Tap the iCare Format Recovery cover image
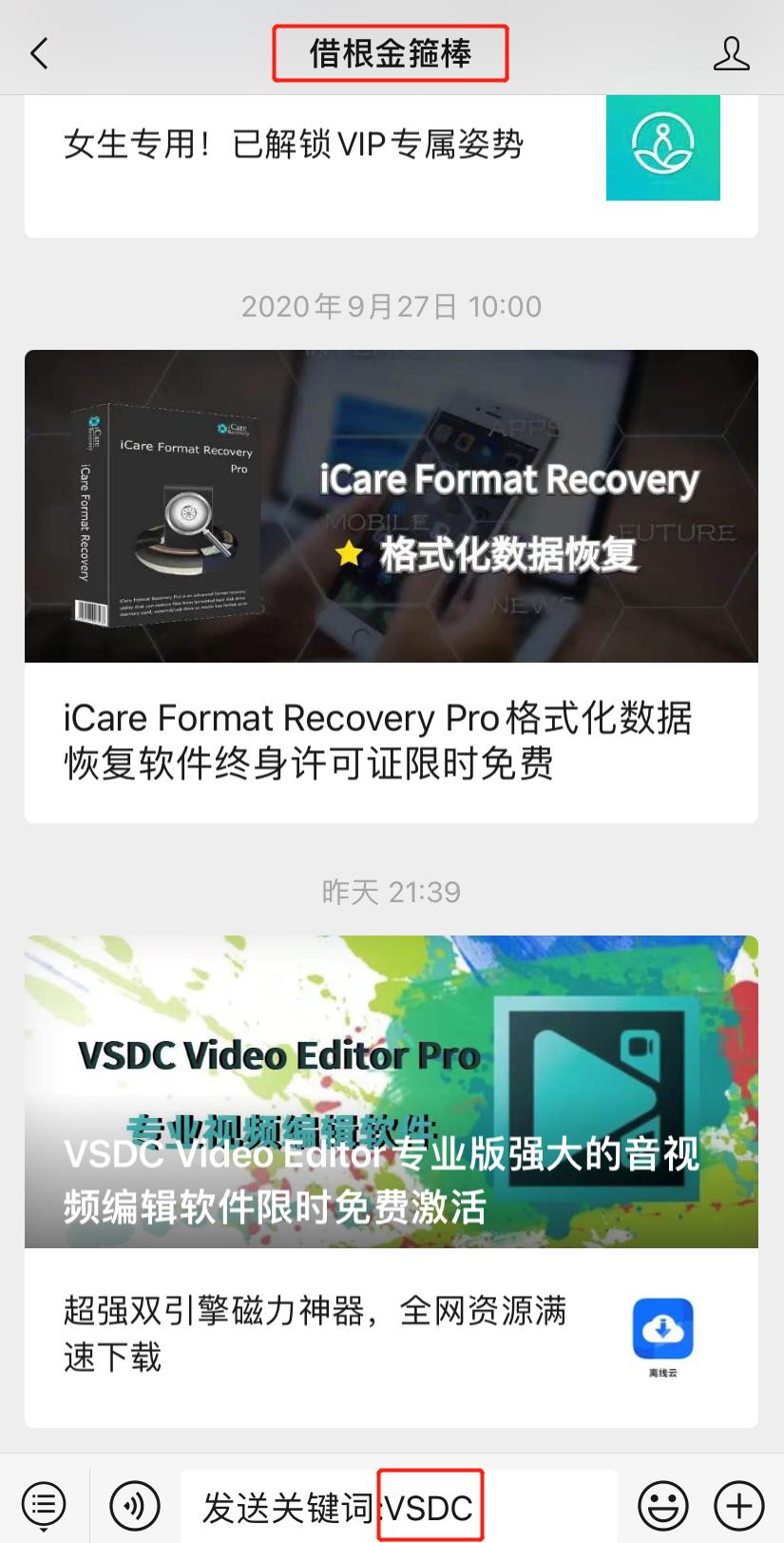 (x=391, y=506)
